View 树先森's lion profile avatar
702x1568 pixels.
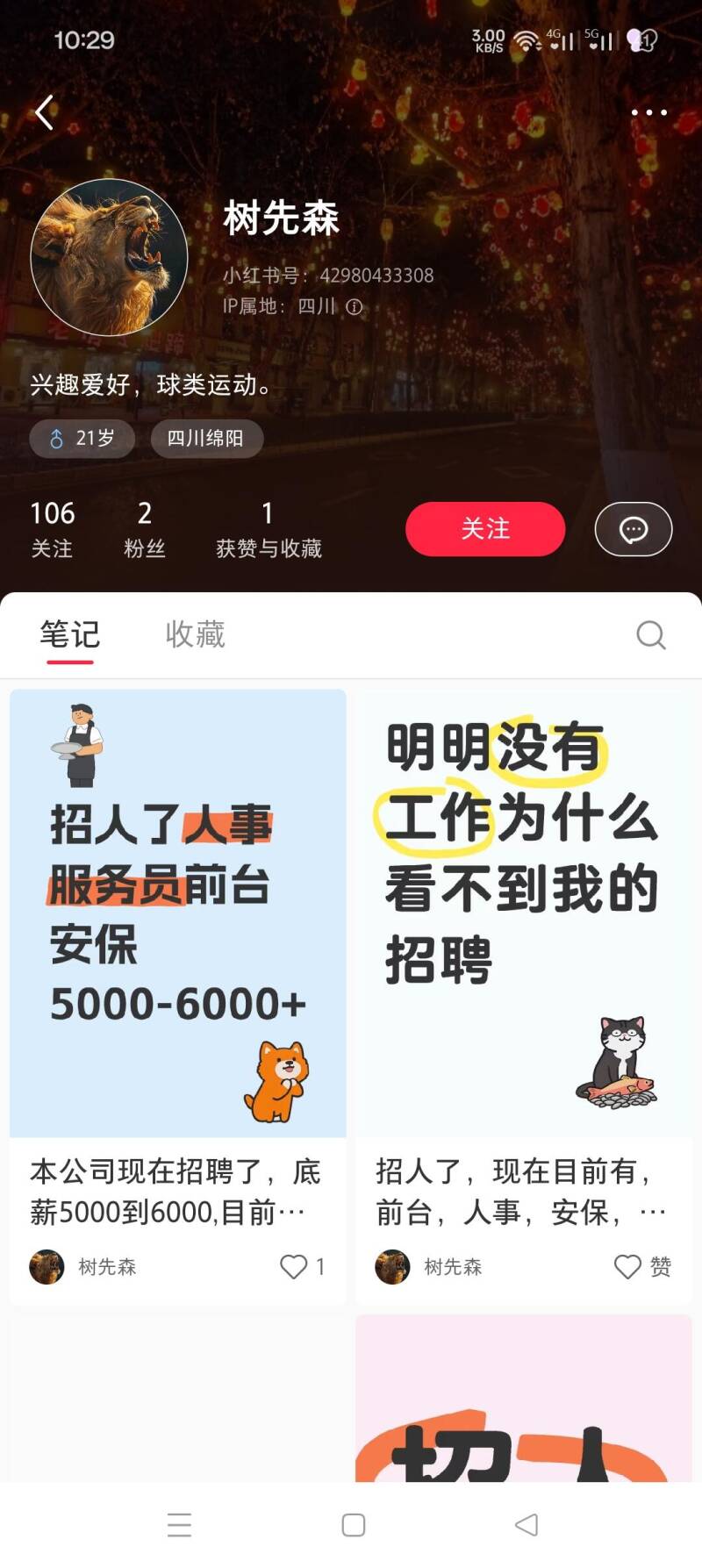[109, 257]
